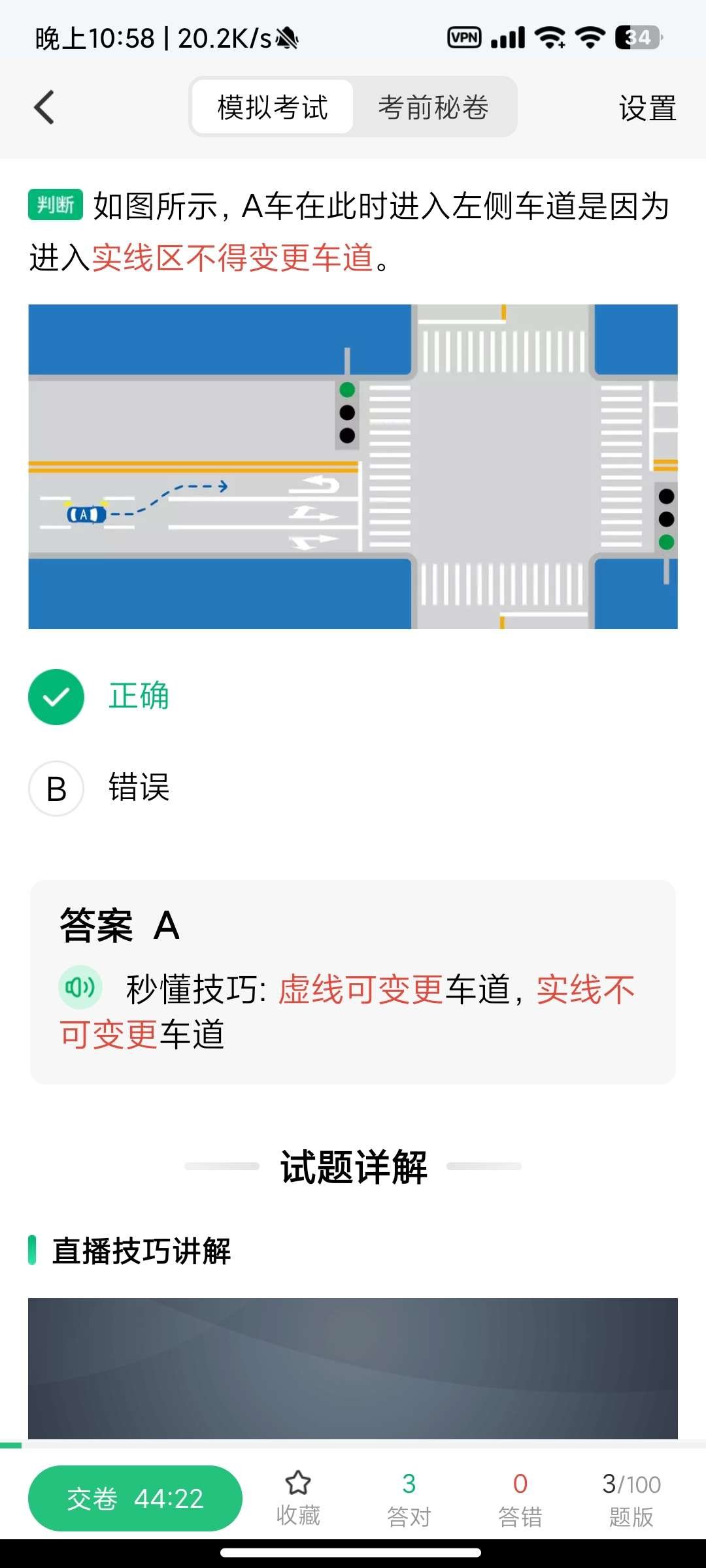Screen dimensions: 706x1568
Task: Open the 直播技巧讲解 video
Action: 353,1368
